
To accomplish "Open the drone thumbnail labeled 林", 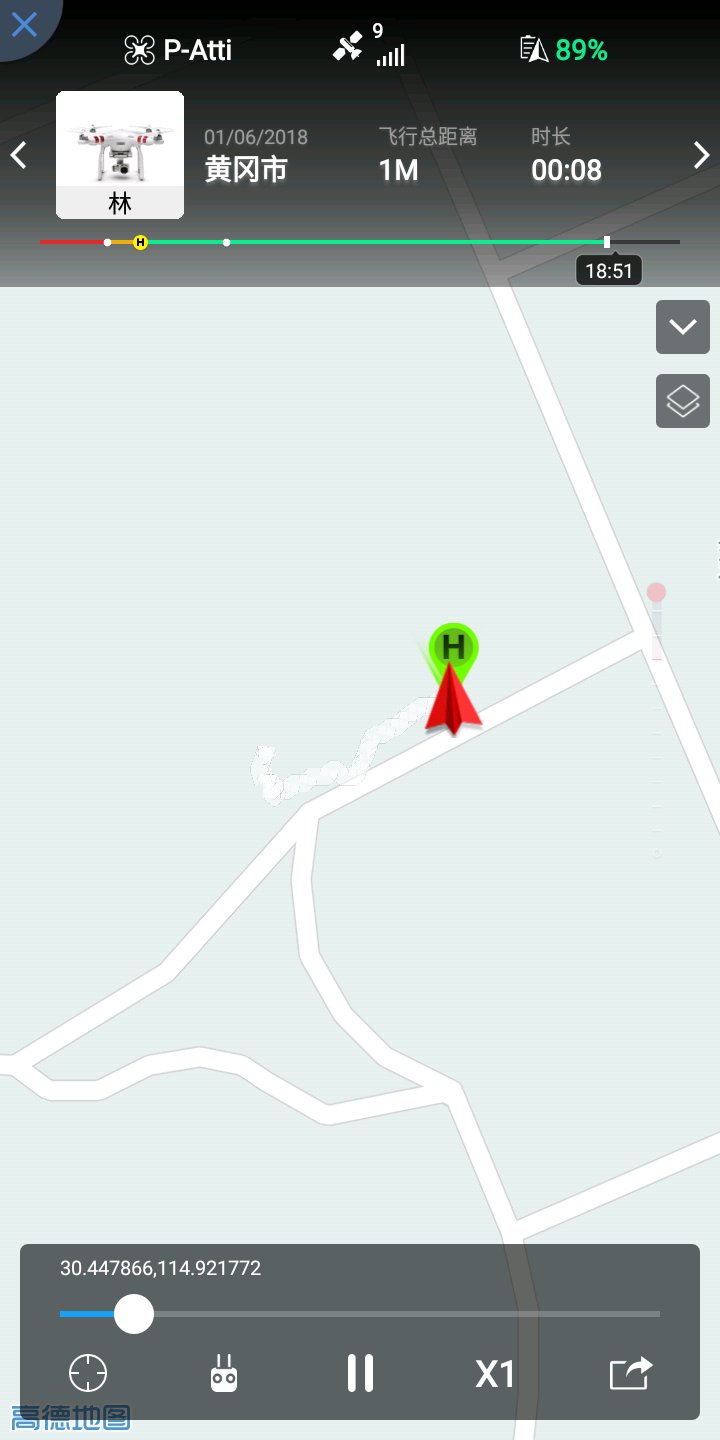I will [x=120, y=155].
